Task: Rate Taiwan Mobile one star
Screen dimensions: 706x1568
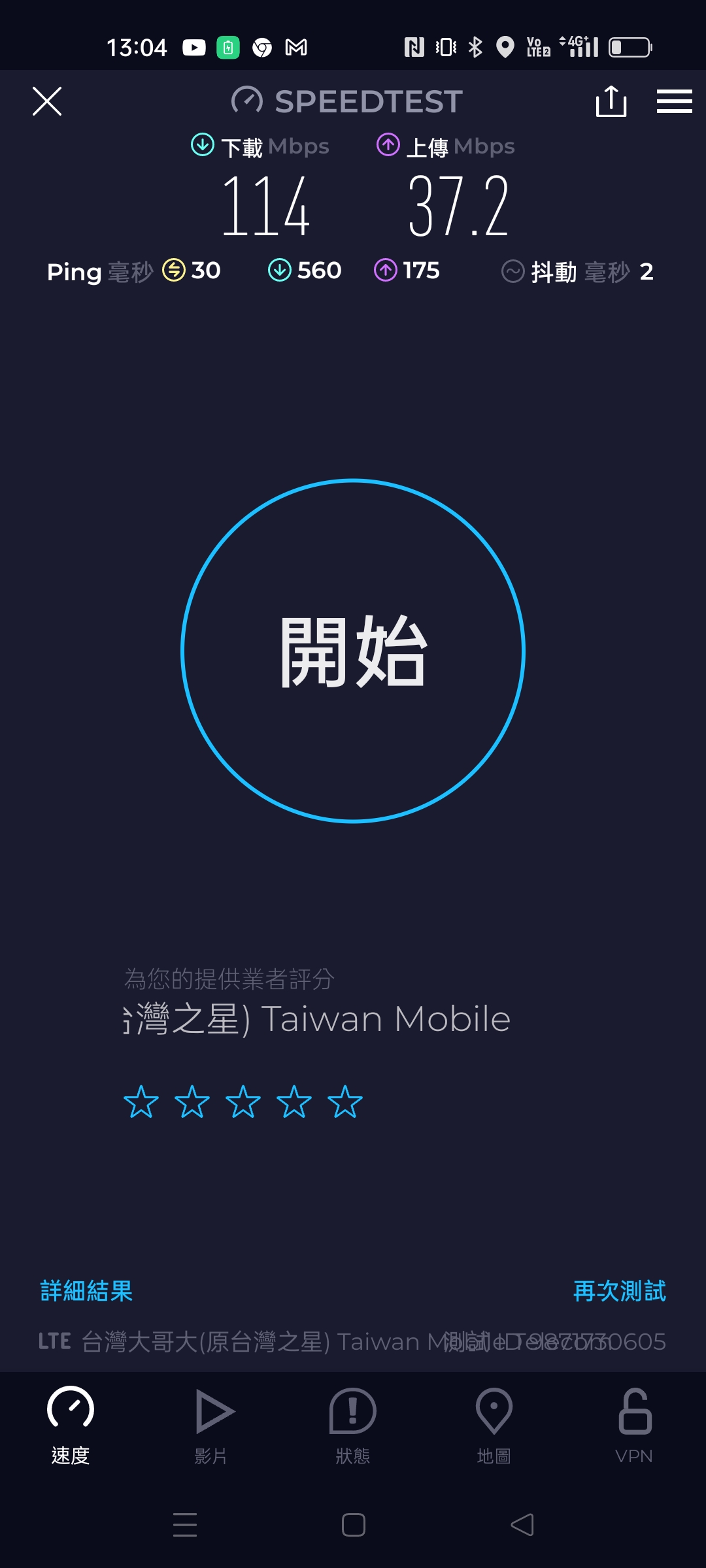Action: point(141,1102)
